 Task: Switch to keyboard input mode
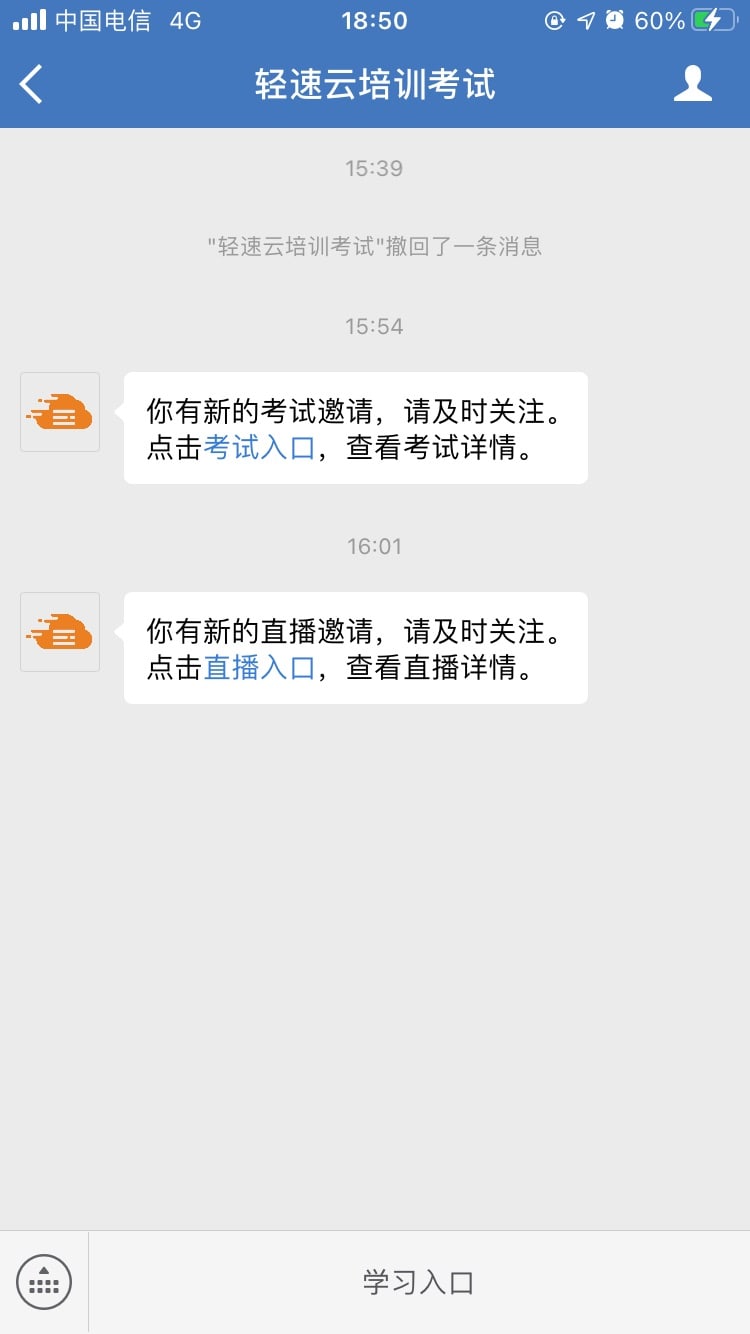[x=44, y=1282]
